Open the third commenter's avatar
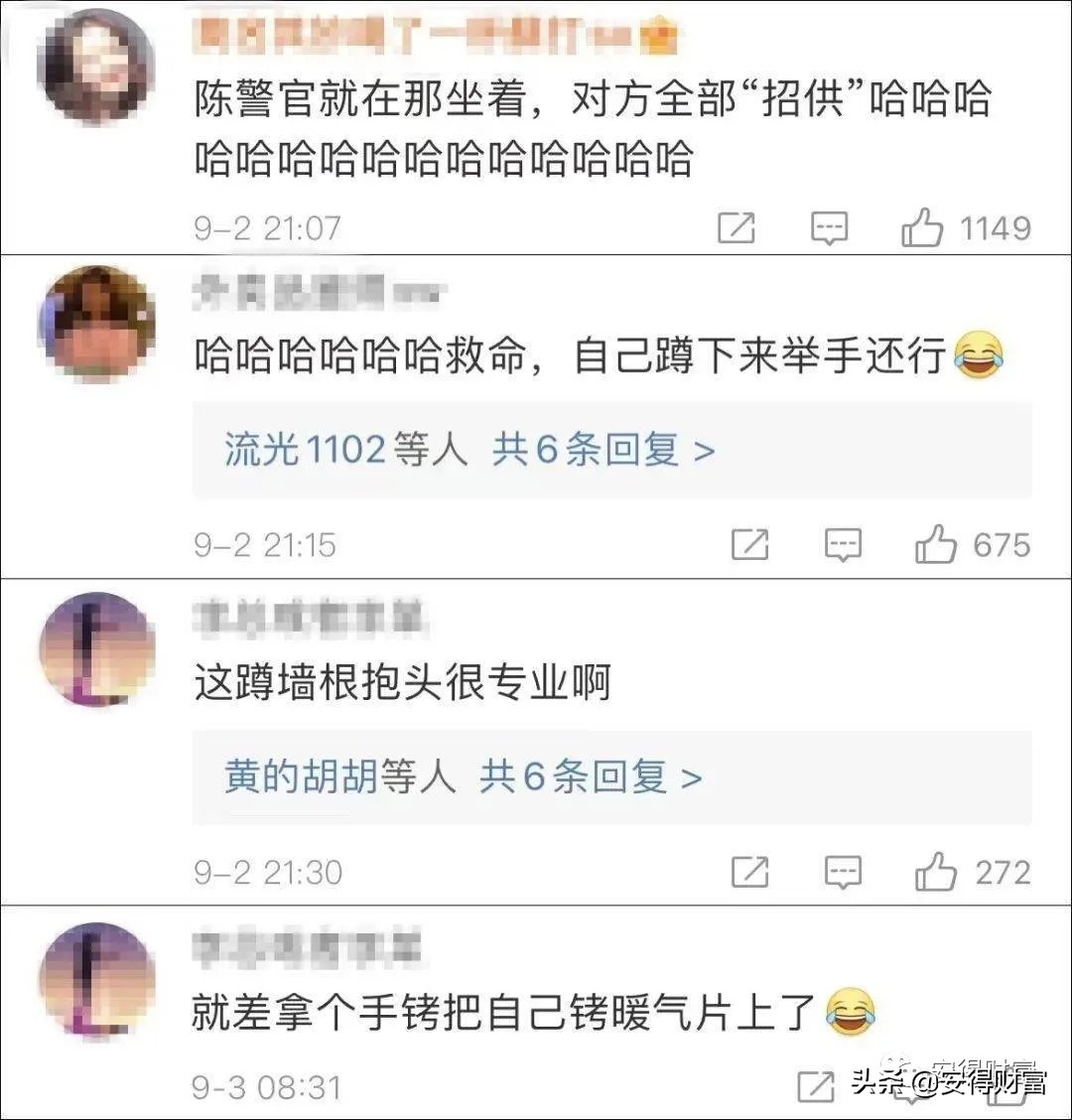 click(95, 650)
